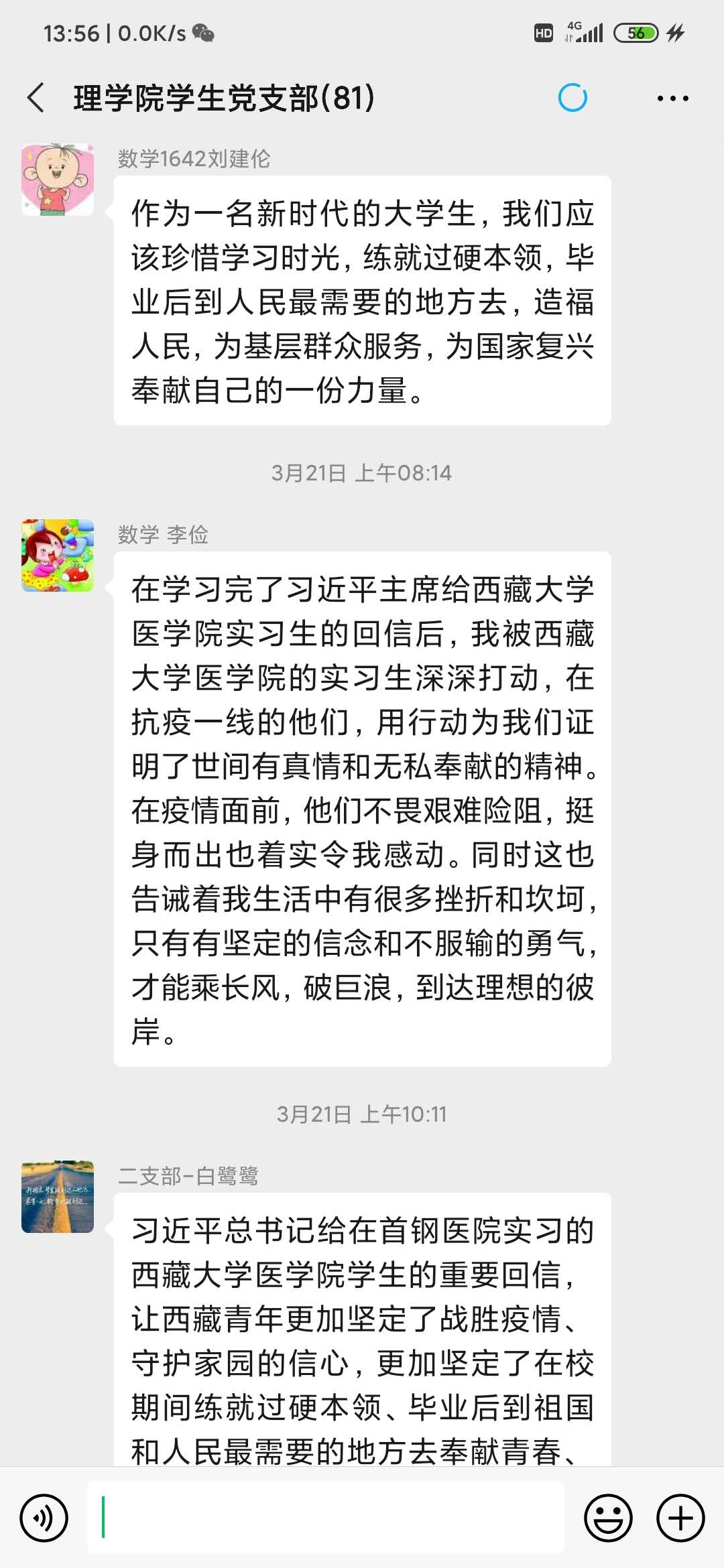Image resolution: width=724 pixels, height=1568 pixels.
Task: View 二支部-白鹭鹭's profile avatar
Action: tap(58, 1197)
